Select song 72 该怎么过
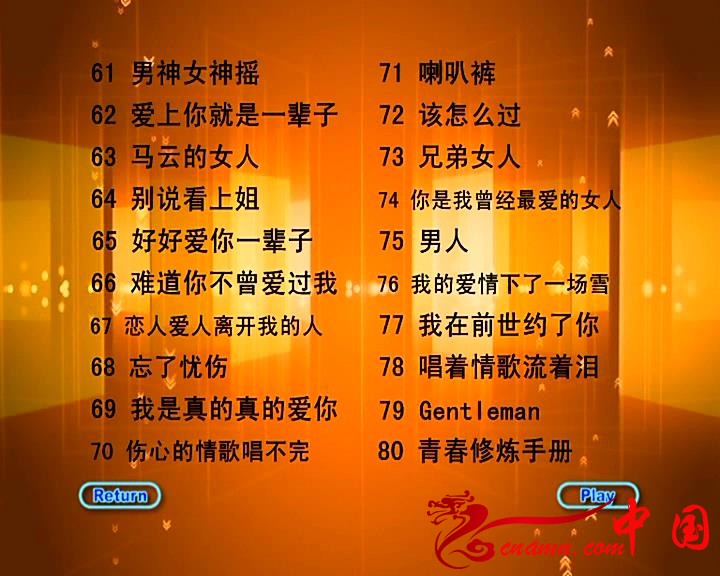This screenshot has width=720, height=576. [450, 115]
